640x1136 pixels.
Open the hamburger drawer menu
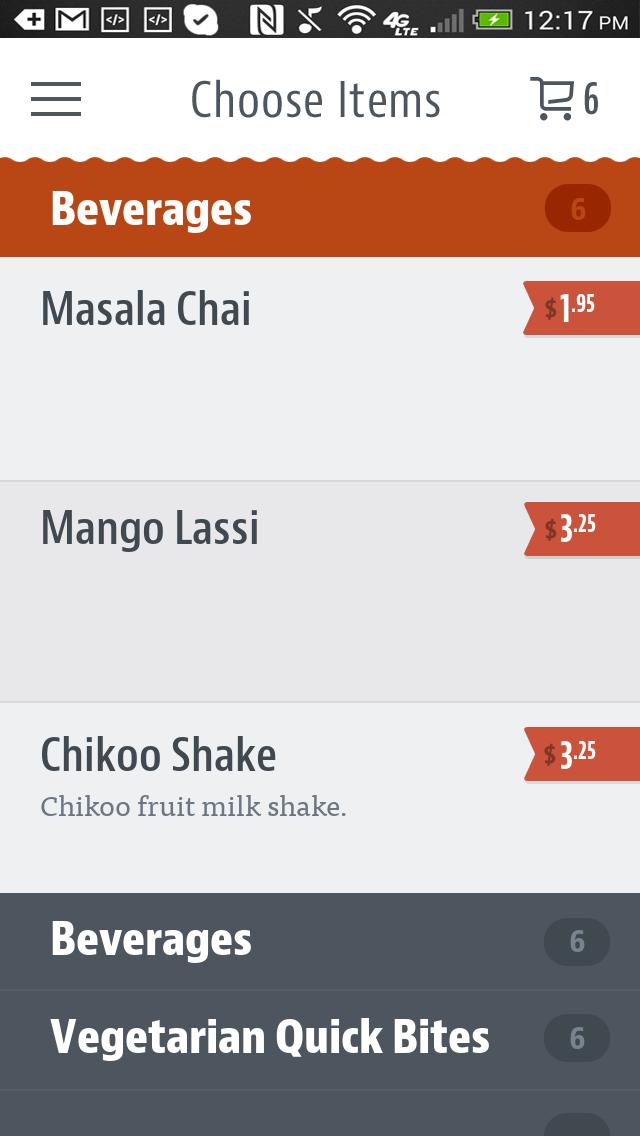click(56, 99)
